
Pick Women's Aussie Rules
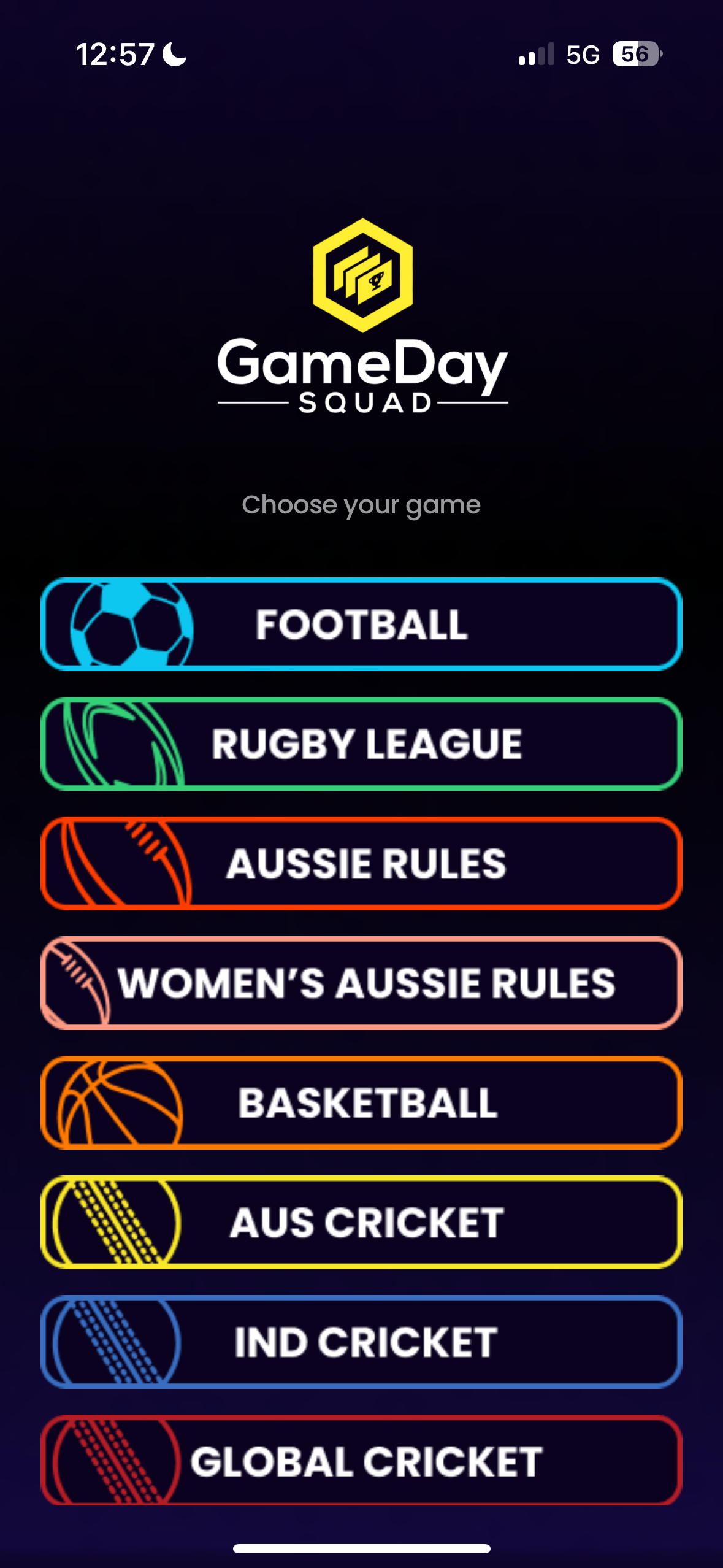pyautogui.click(x=361, y=983)
